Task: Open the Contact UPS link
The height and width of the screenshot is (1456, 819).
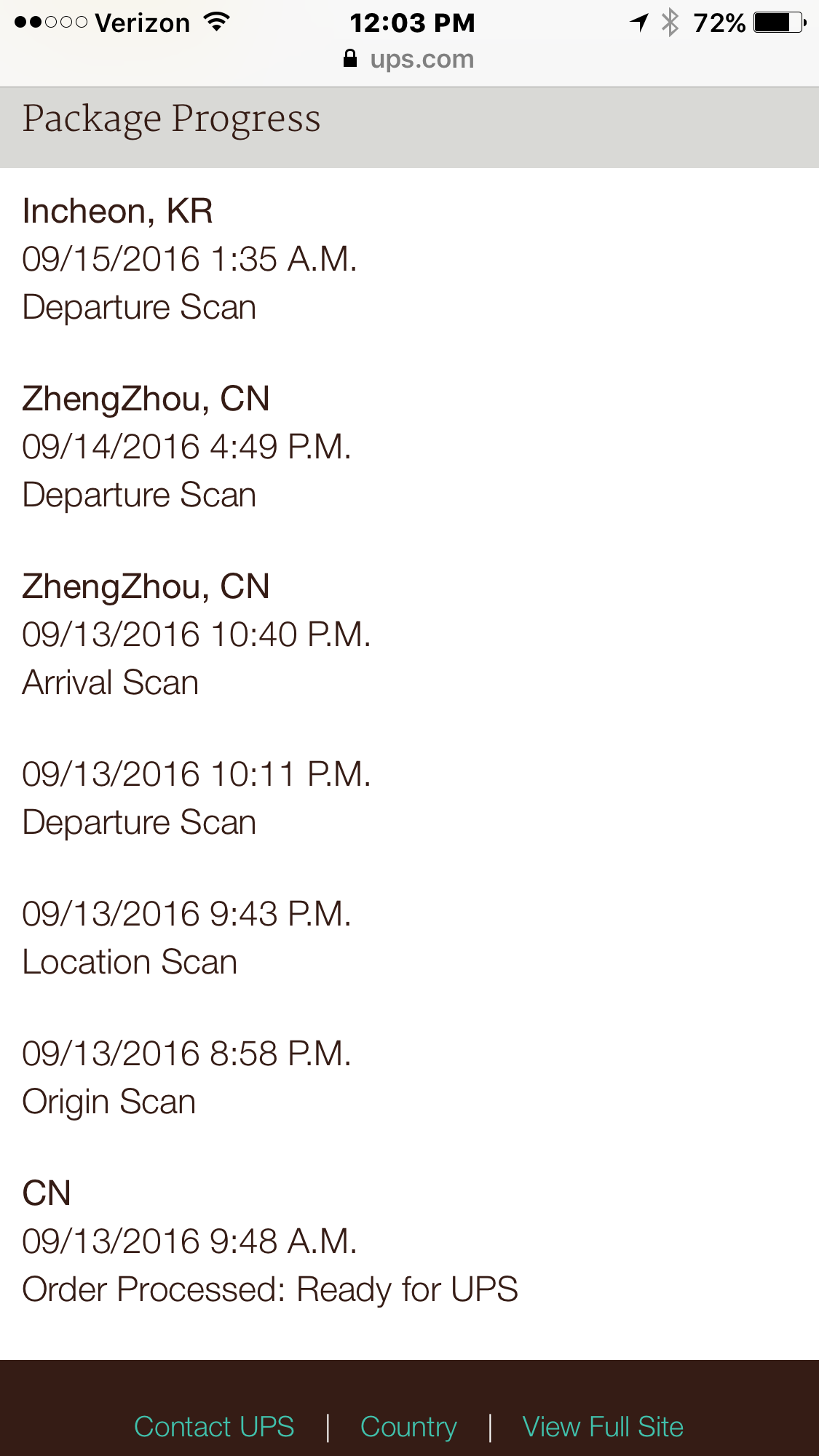Action: click(x=214, y=1427)
